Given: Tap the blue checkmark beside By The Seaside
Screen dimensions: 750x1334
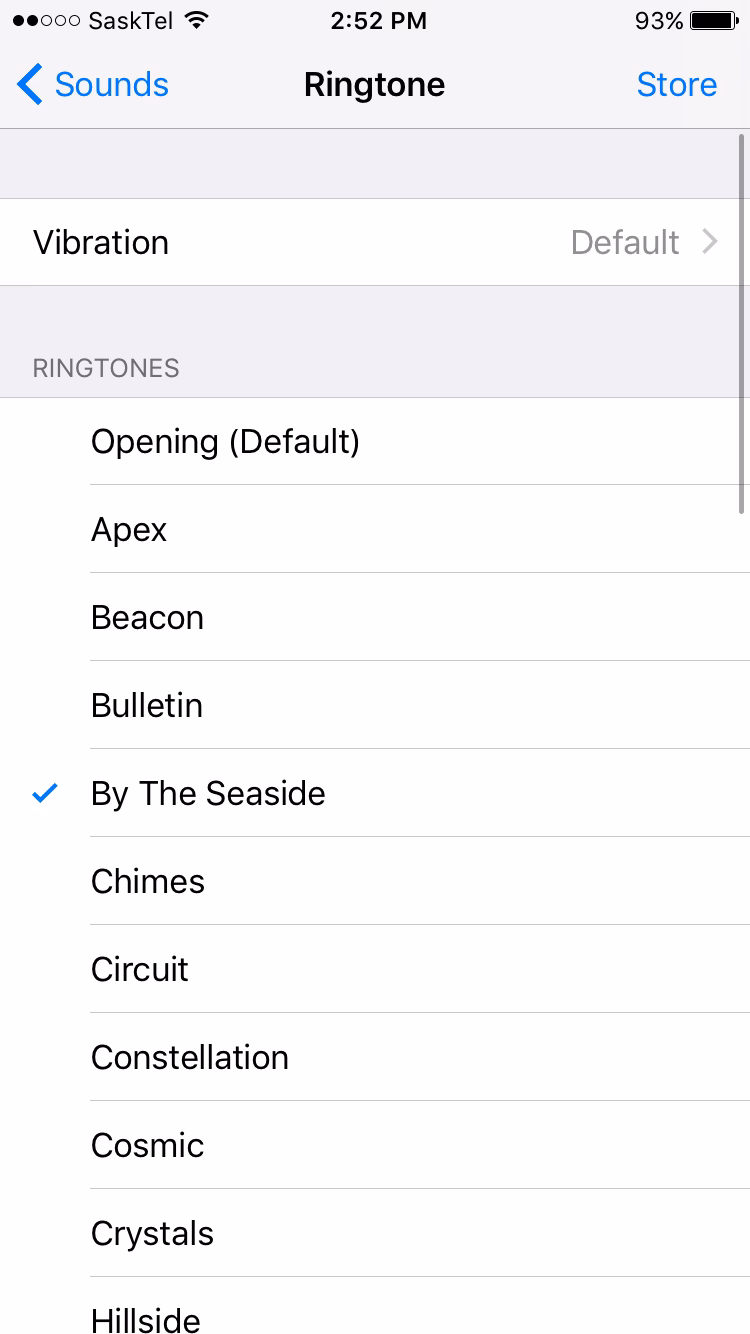Looking at the screenshot, I should click(x=44, y=793).
